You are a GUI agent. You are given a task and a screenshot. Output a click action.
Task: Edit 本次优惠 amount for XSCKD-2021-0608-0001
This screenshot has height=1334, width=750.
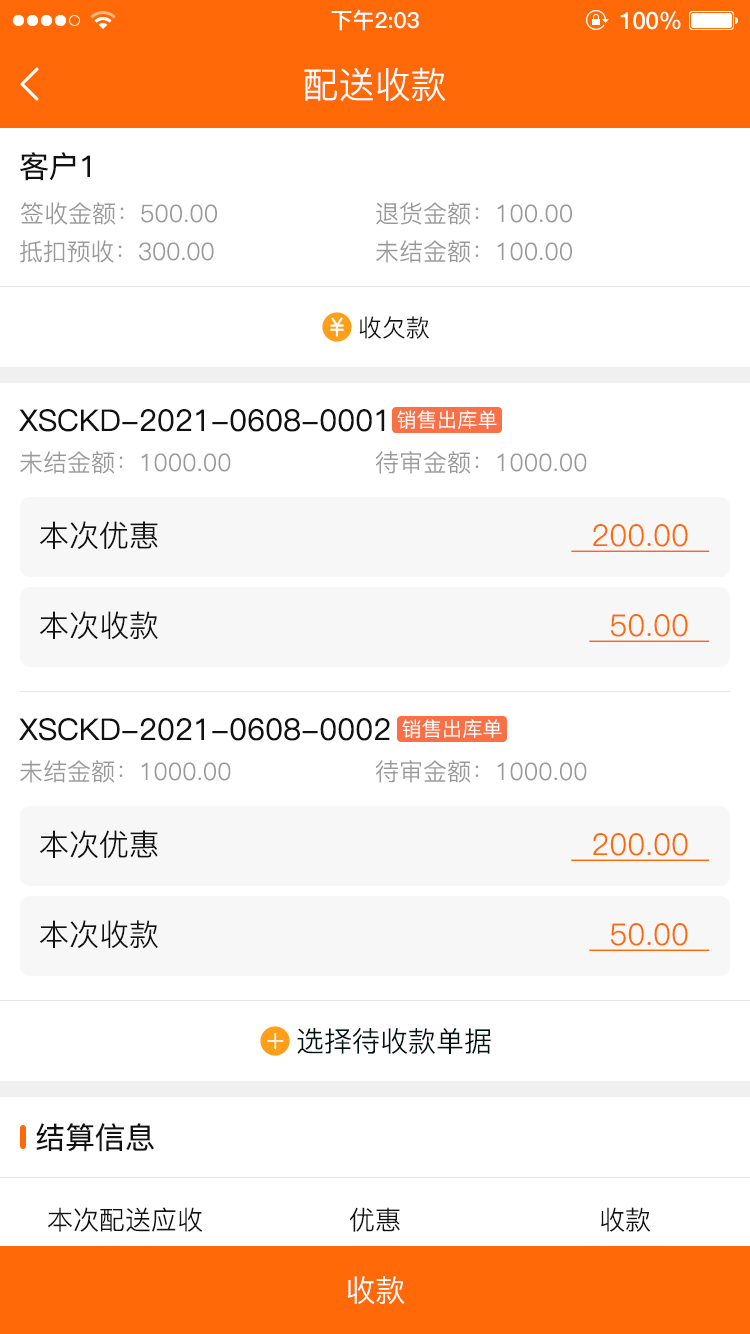[x=640, y=537]
